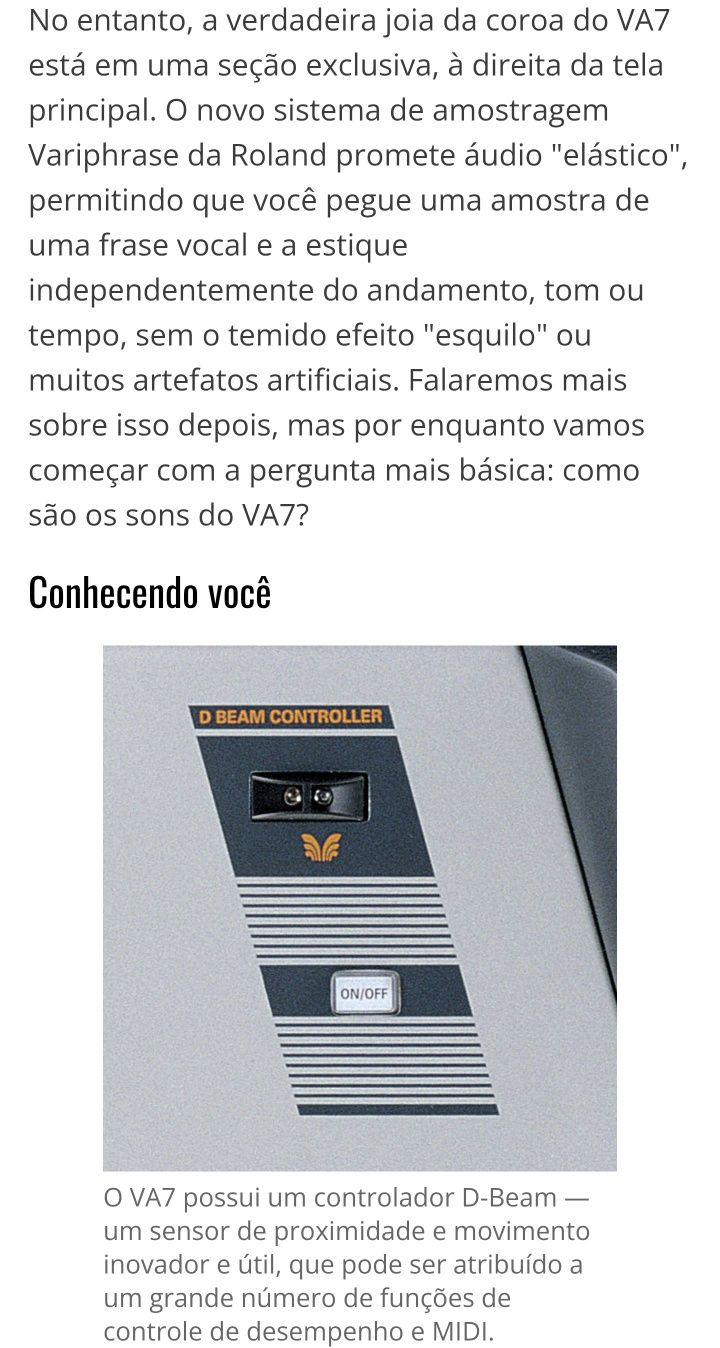Open the D Beam Controller article image
Image resolution: width=720 pixels, height=1348 pixels.
(x=359, y=907)
